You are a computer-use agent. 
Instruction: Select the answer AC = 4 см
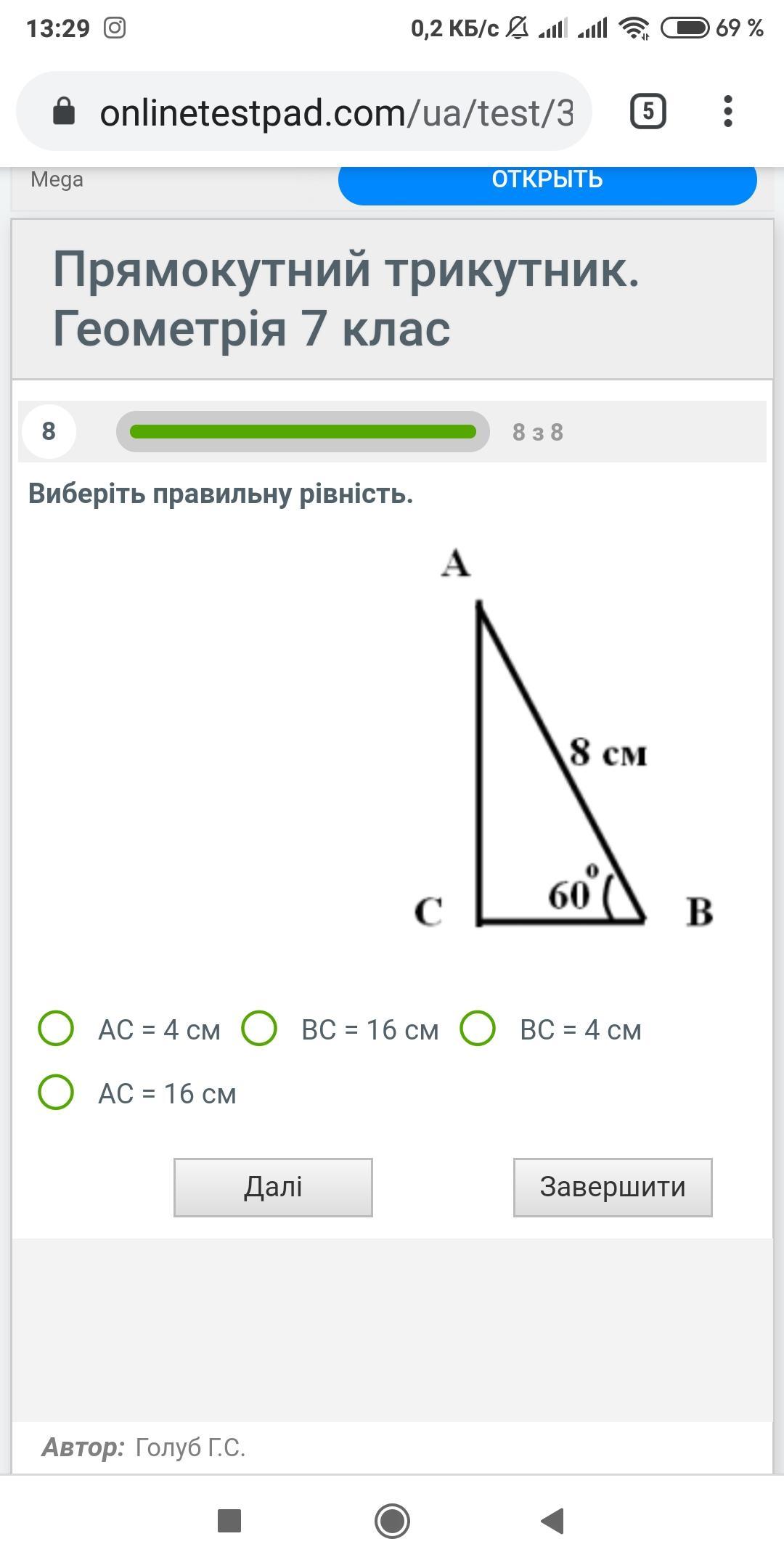[56, 1029]
